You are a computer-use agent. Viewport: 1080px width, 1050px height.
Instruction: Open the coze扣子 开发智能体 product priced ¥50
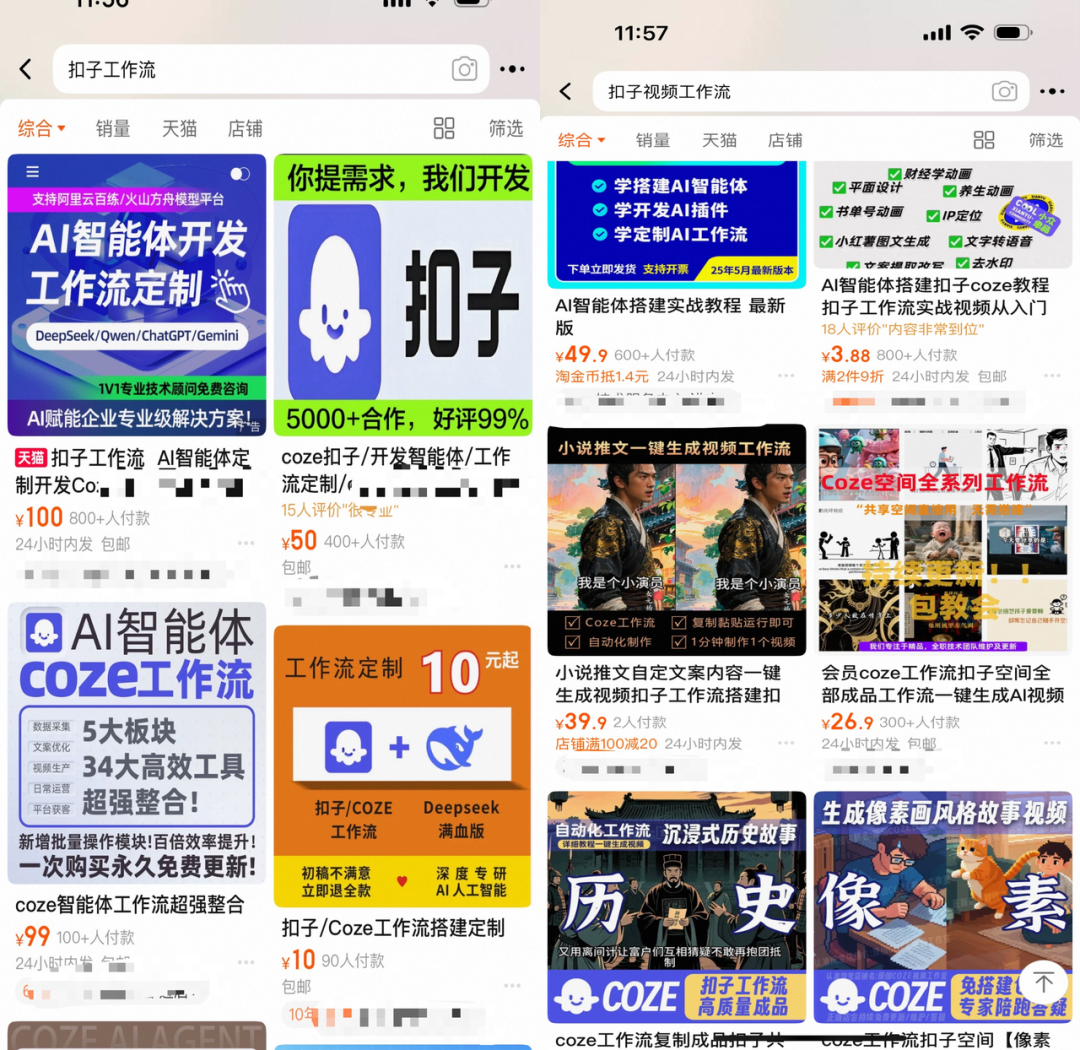pyautogui.click(x=402, y=295)
